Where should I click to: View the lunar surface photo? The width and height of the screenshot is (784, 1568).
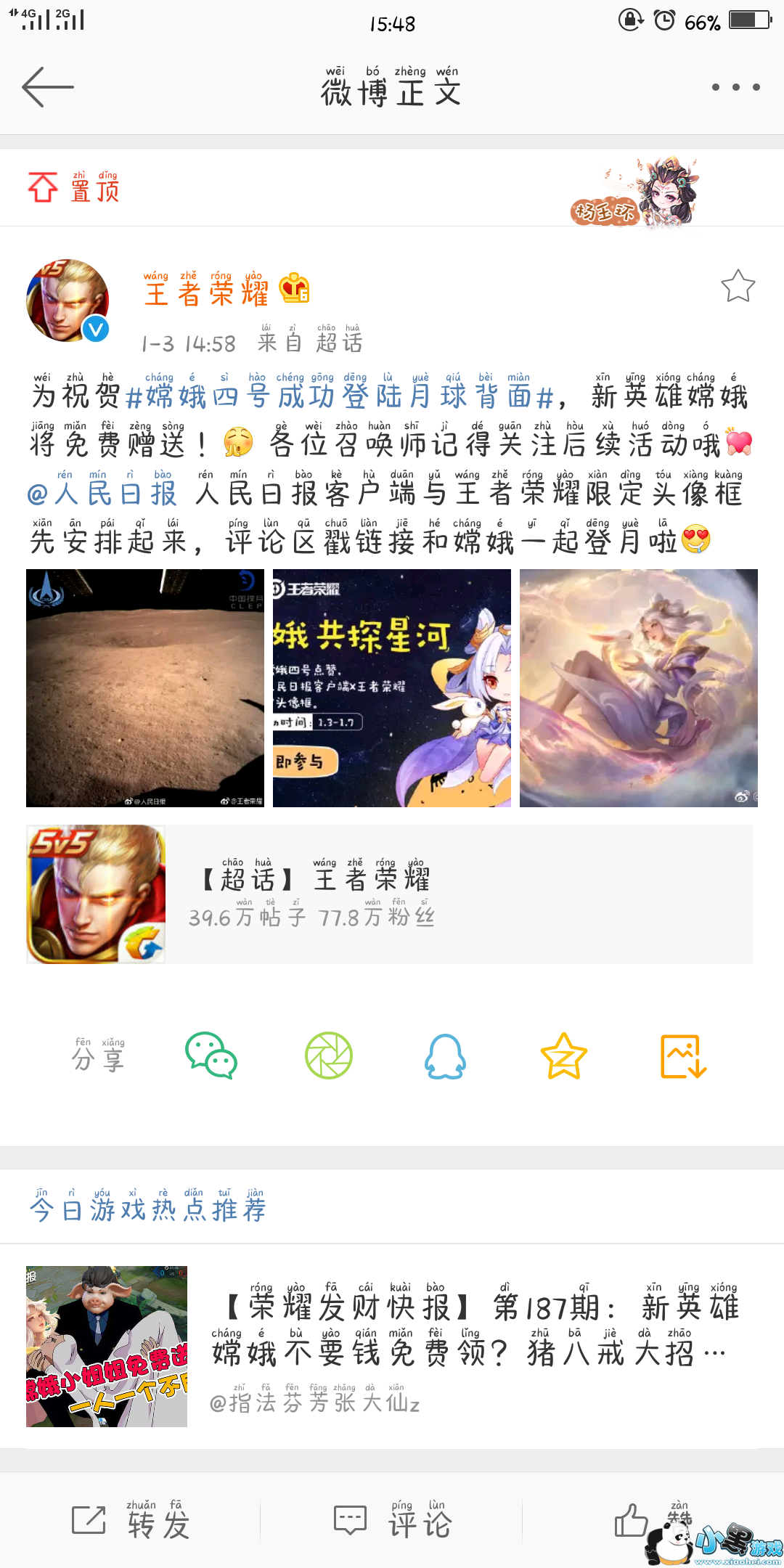[x=145, y=687]
